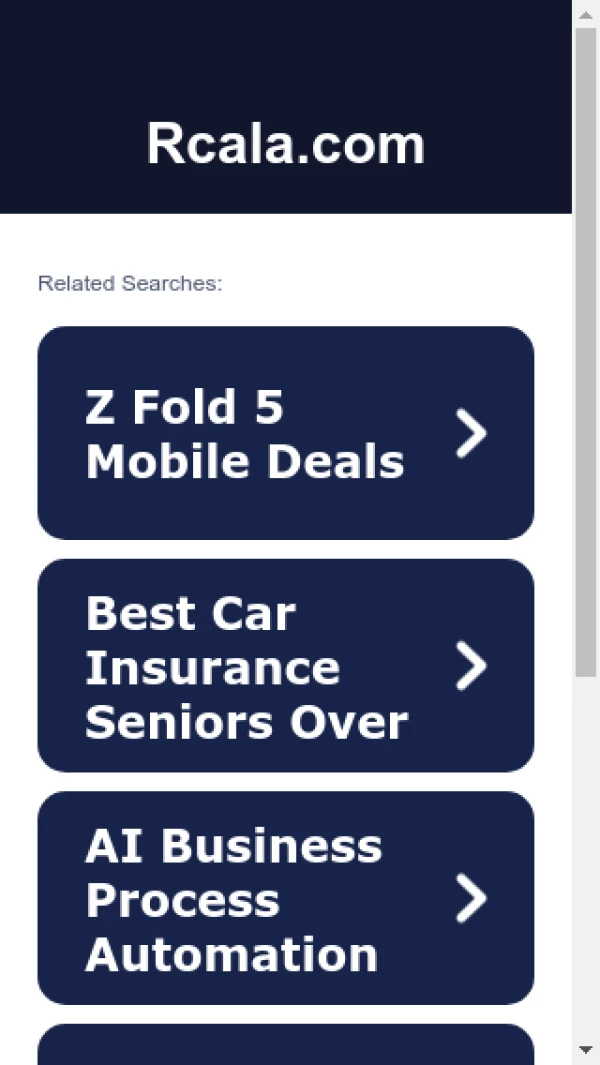Tap the scrollbar up arrow
The width and height of the screenshot is (600, 1065).
586,14
